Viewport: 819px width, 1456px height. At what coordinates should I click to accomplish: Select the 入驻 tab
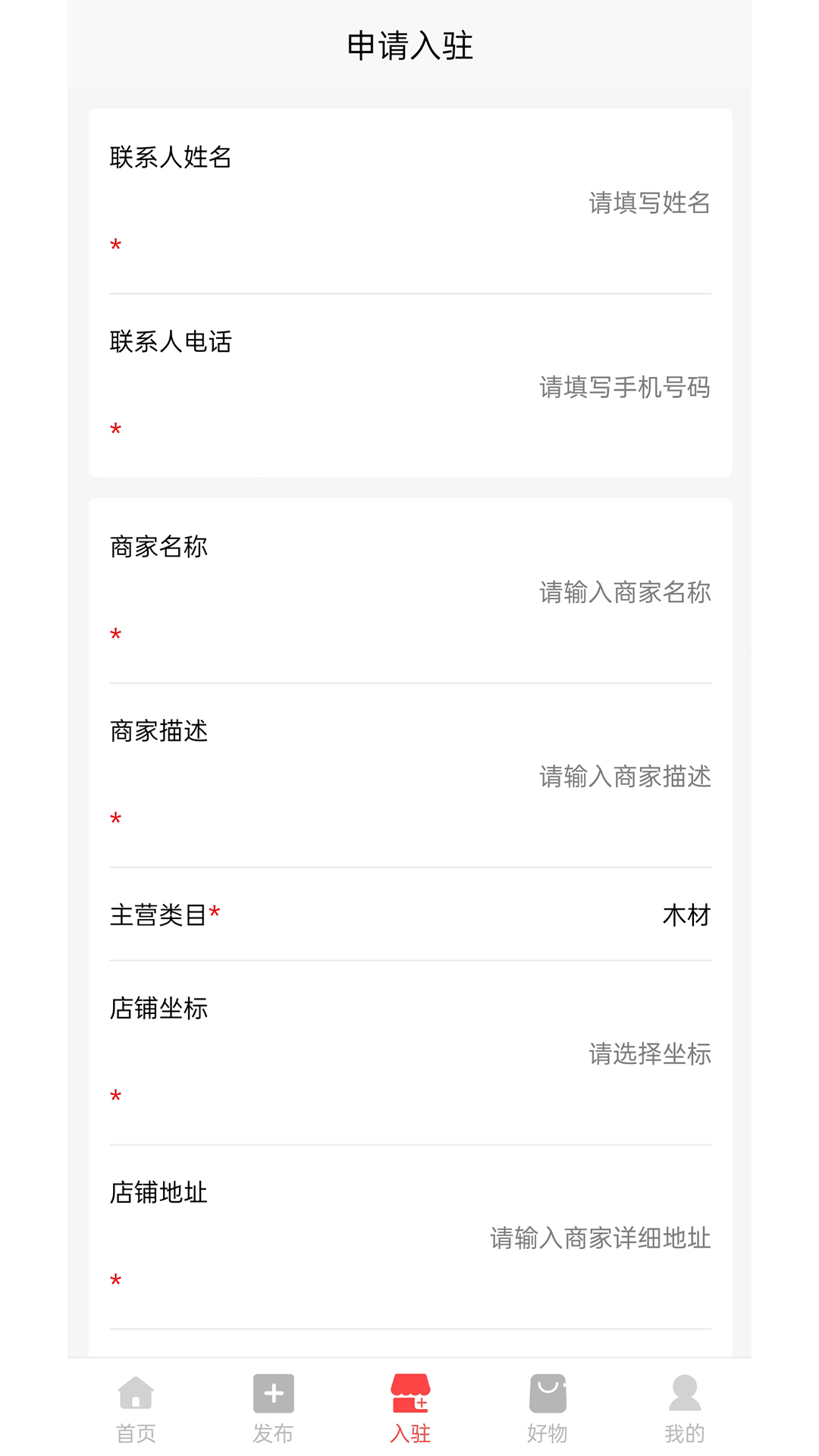tap(410, 1407)
